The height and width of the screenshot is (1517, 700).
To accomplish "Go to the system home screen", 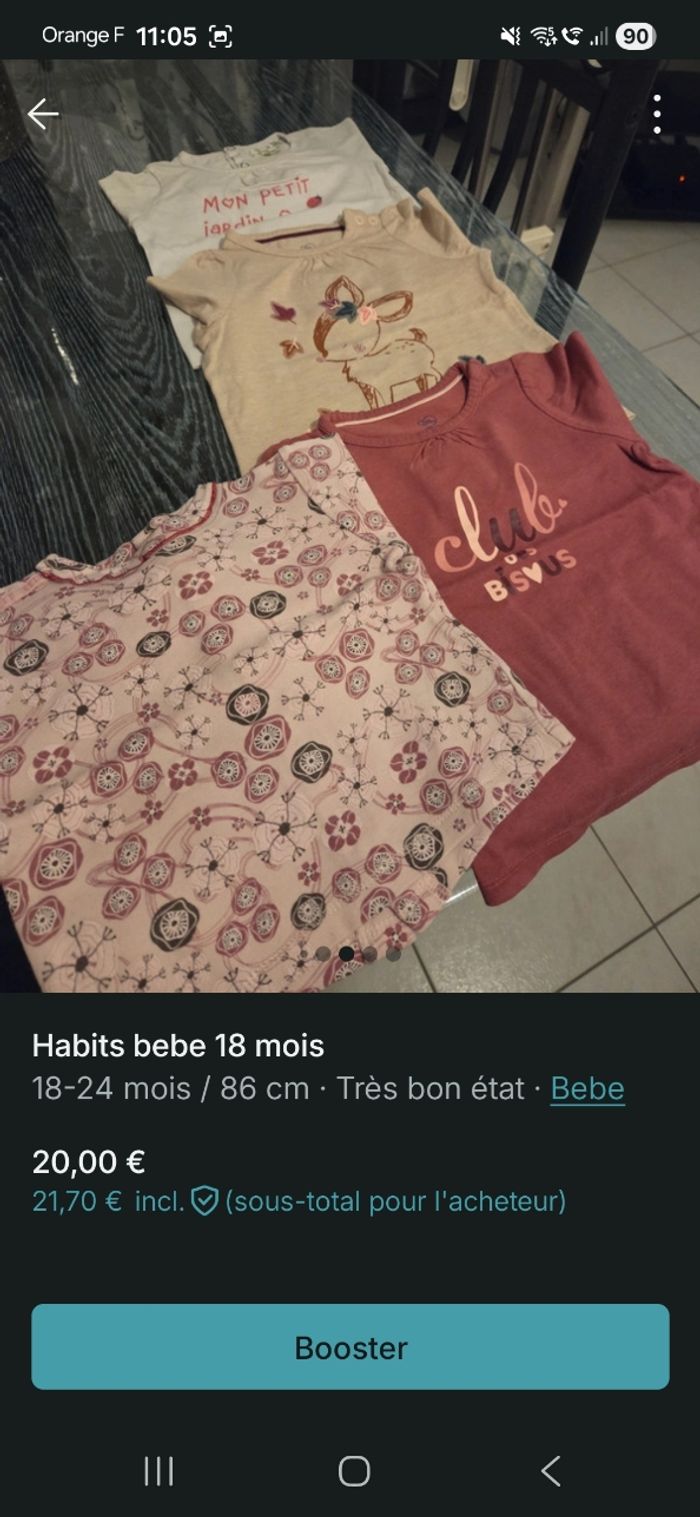I will point(353,1471).
